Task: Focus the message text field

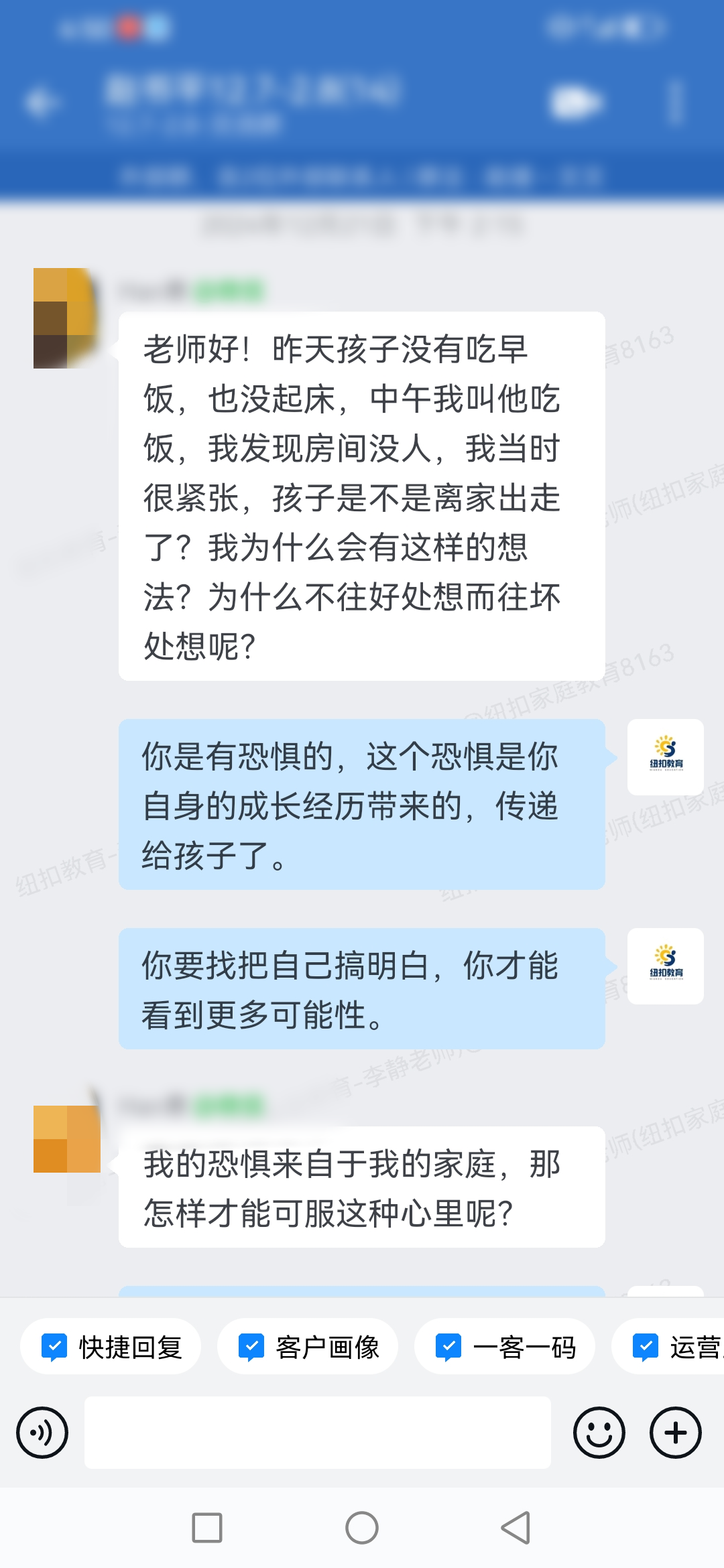Action: (x=317, y=1433)
